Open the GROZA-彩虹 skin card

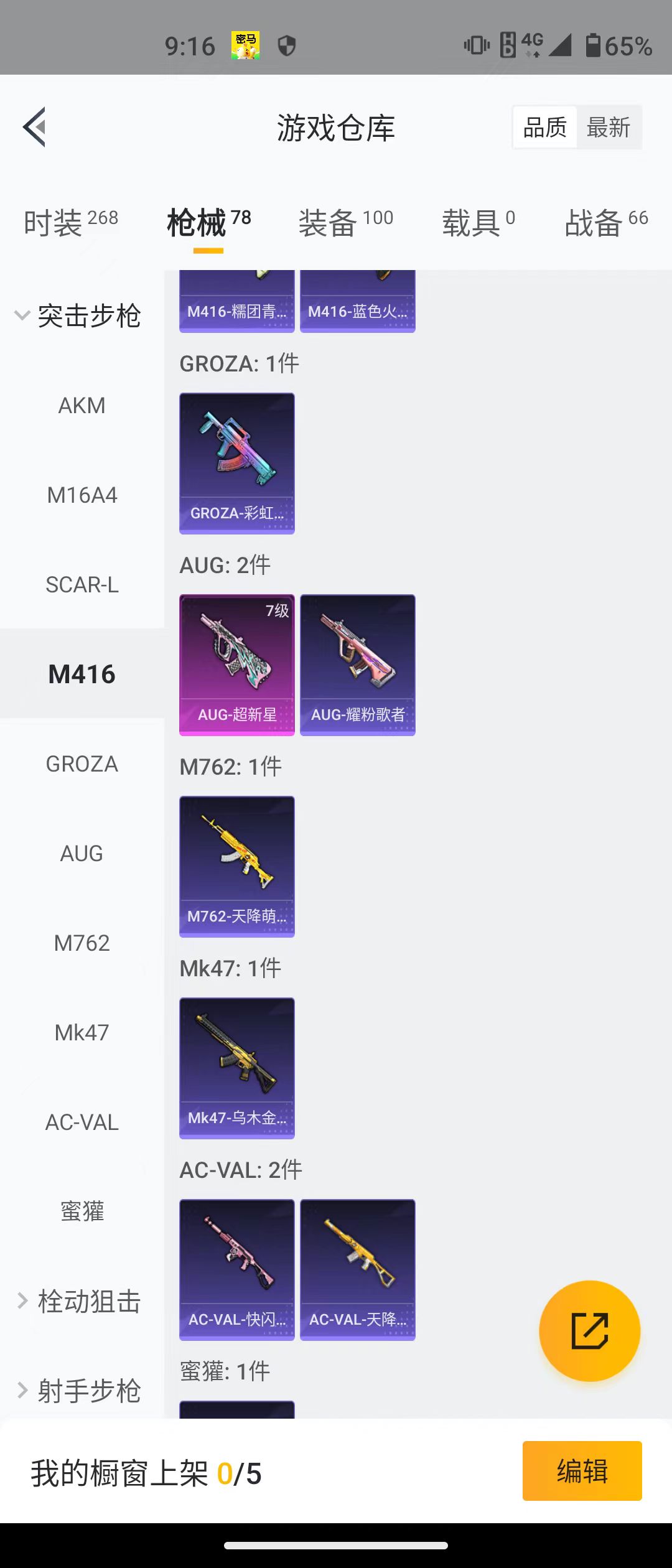[x=236, y=463]
